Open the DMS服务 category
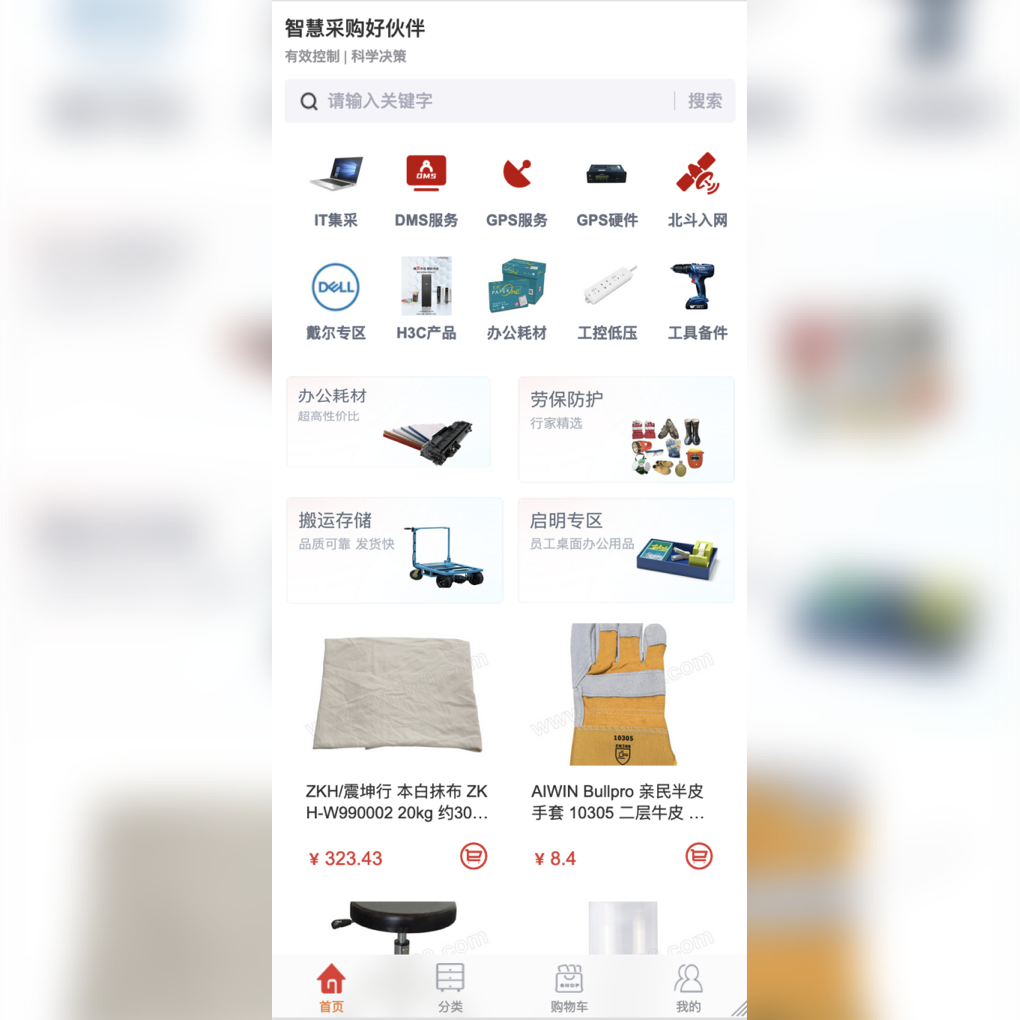The height and width of the screenshot is (1020, 1020). (426, 192)
